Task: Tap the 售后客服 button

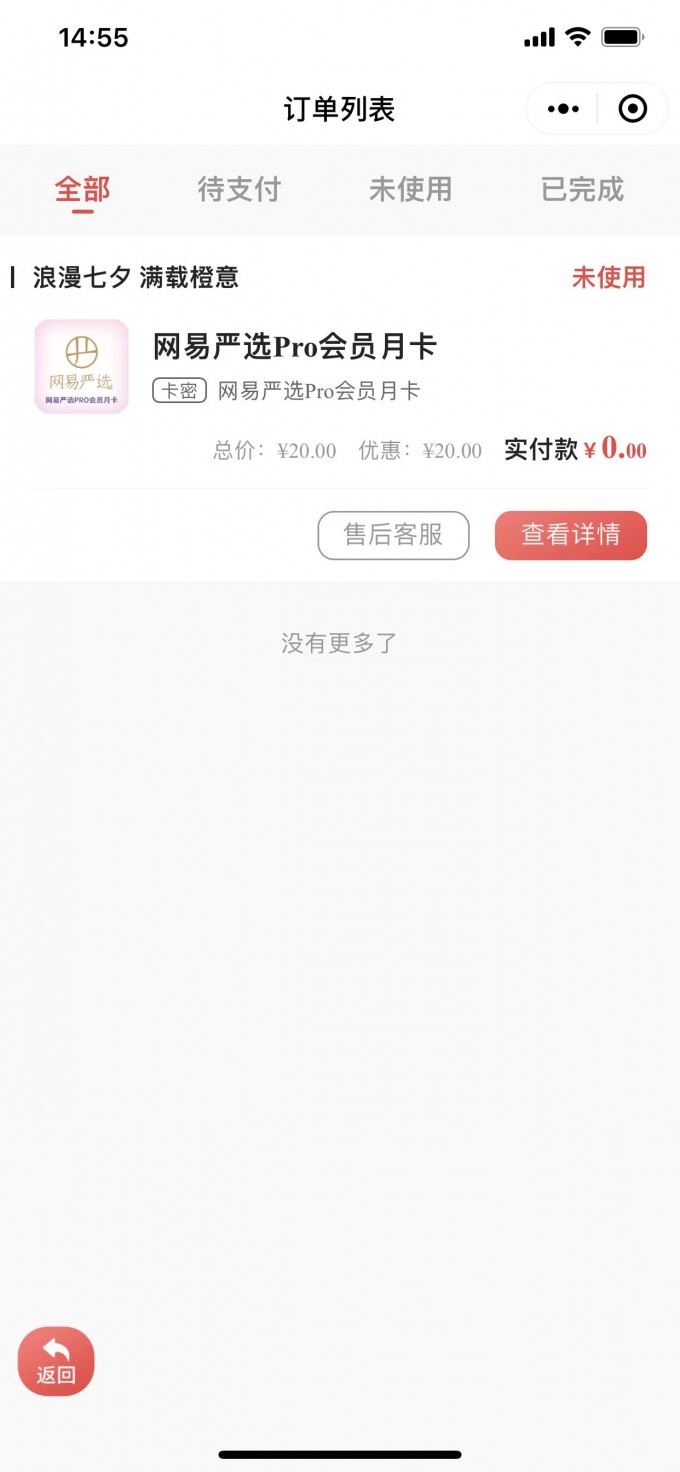Action: click(393, 535)
